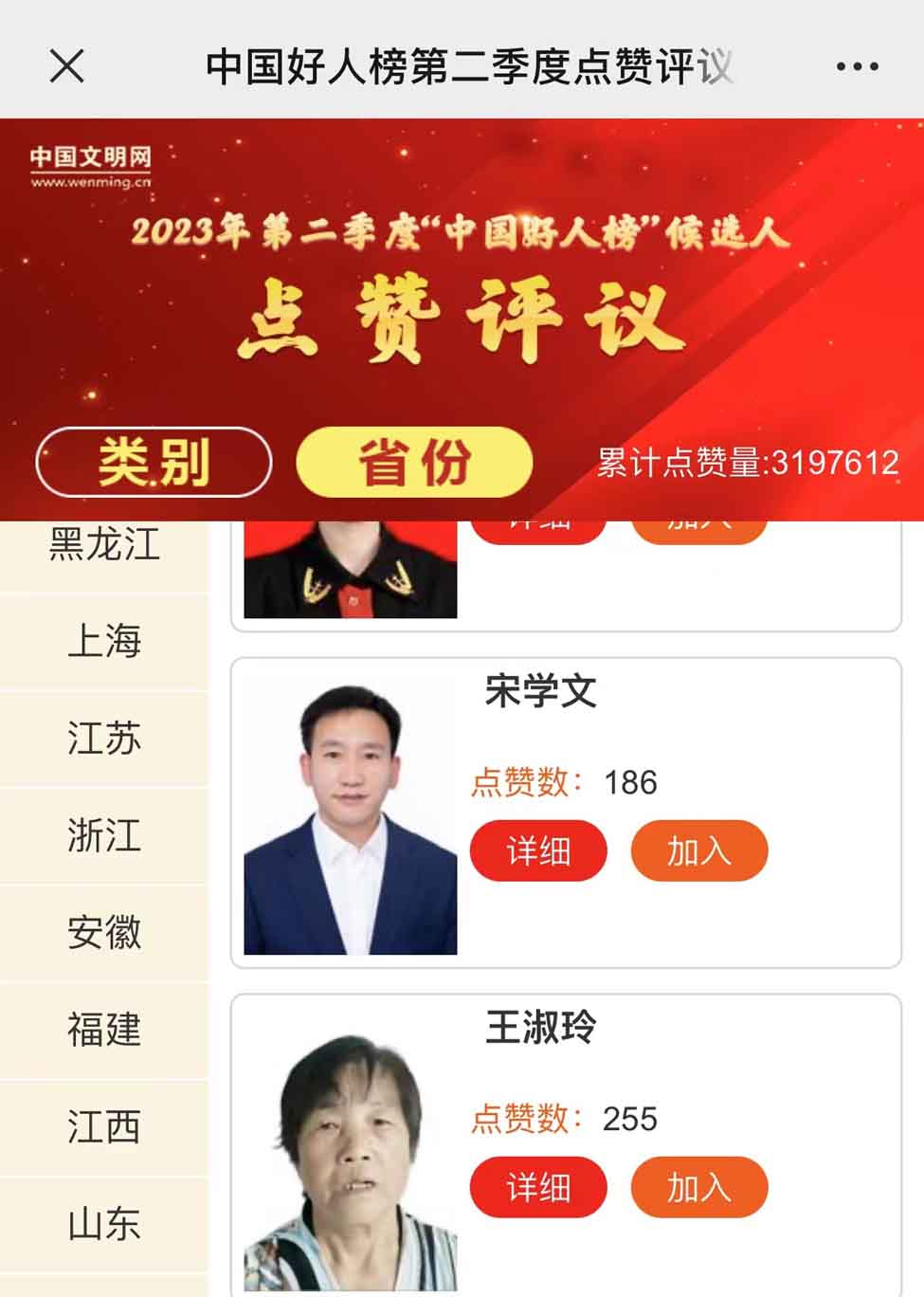Select 江苏 in the province list

pos(104,739)
